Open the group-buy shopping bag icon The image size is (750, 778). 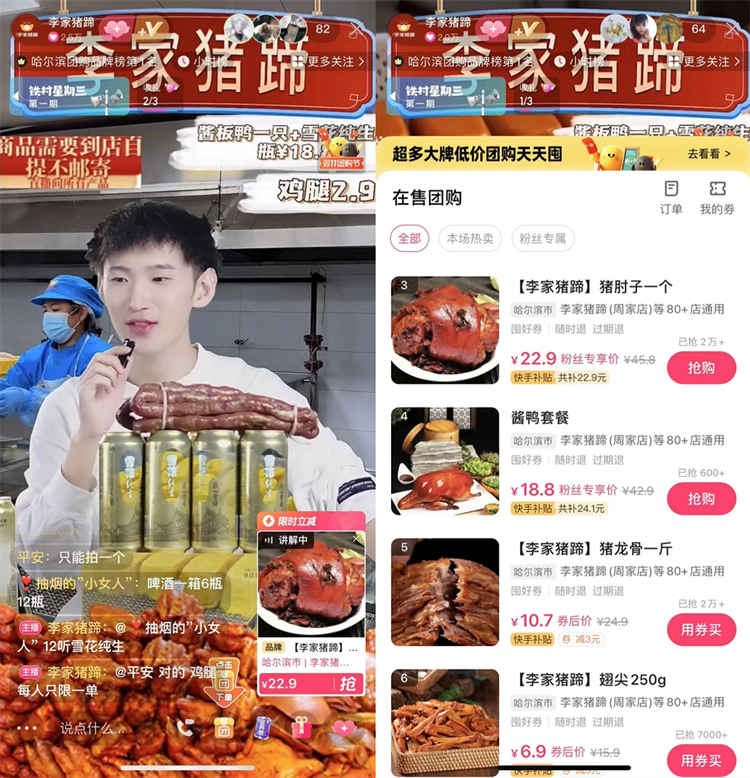pos(222,727)
